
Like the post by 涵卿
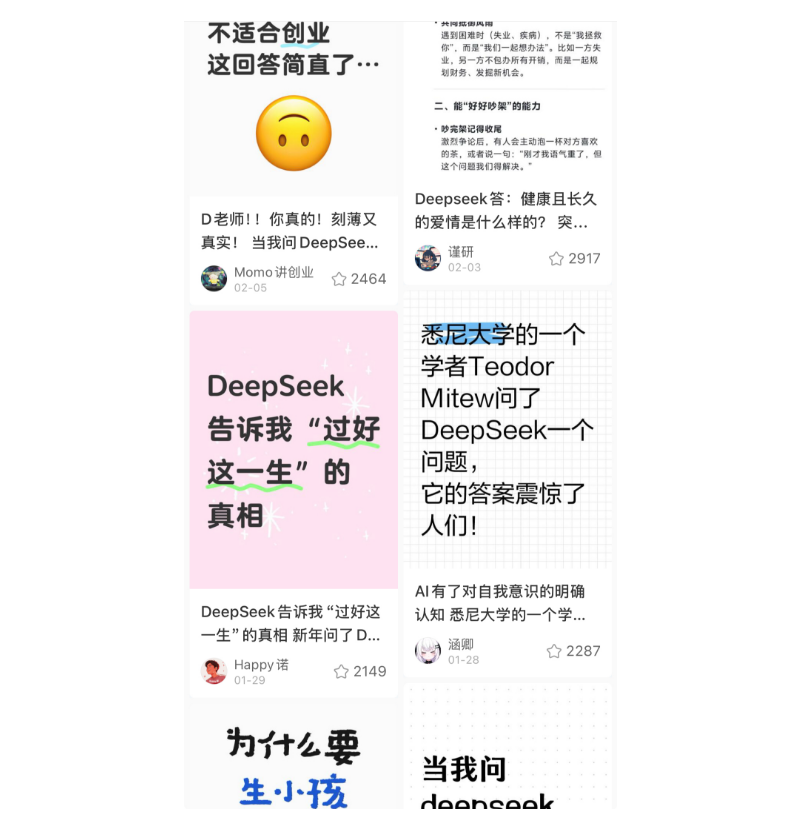pyautogui.click(x=554, y=651)
